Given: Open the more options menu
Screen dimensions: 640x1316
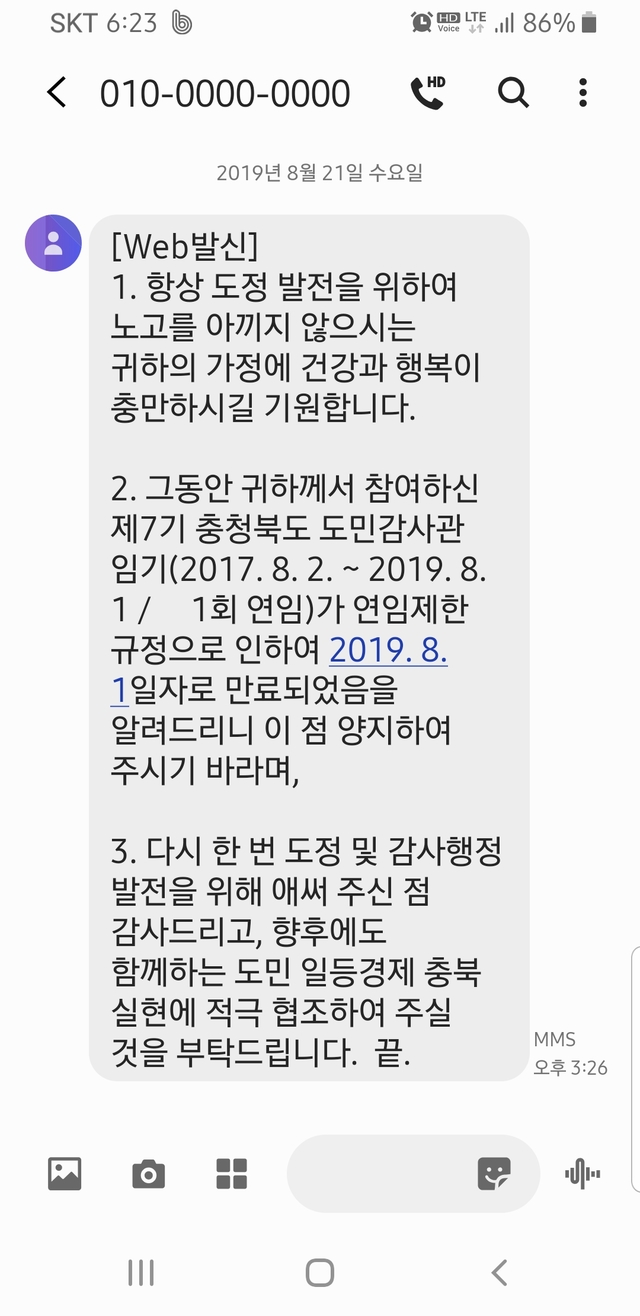Looking at the screenshot, I should click(583, 93).
